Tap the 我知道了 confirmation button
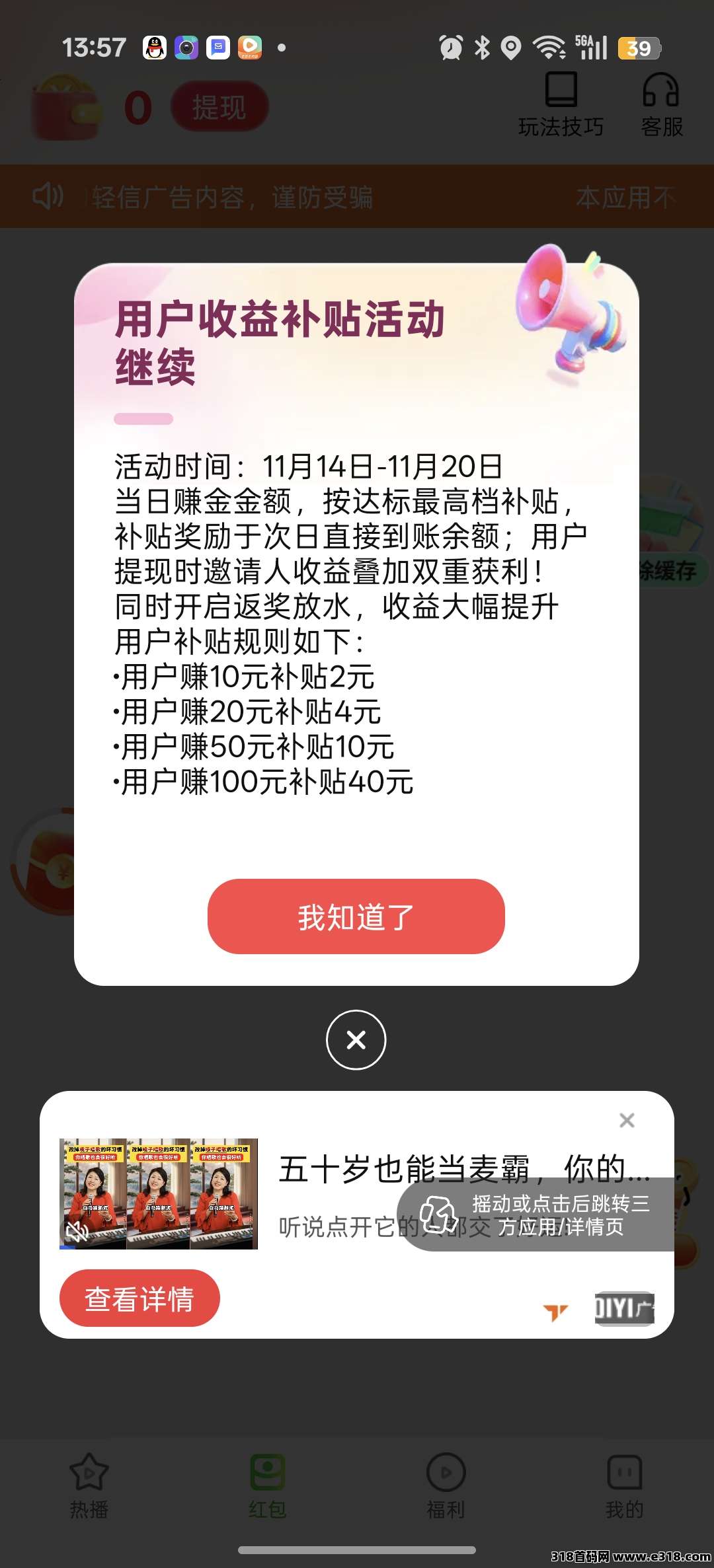The width and height of the screenshot is (714, 1568). click(x=356, y=916)
